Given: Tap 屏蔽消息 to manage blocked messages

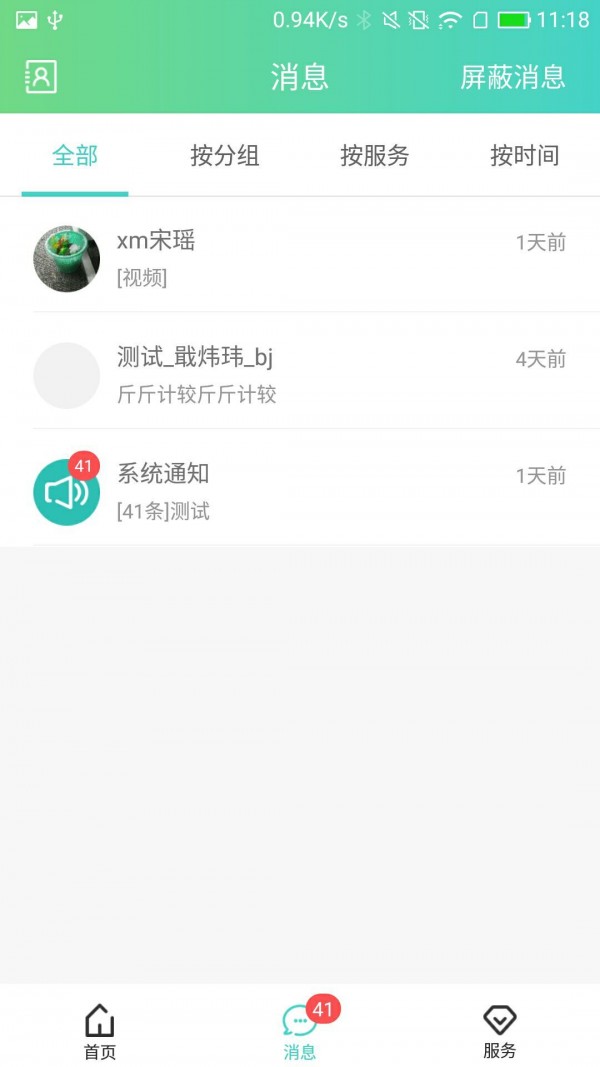Looking at the screenshot, I should click(512, 77).
